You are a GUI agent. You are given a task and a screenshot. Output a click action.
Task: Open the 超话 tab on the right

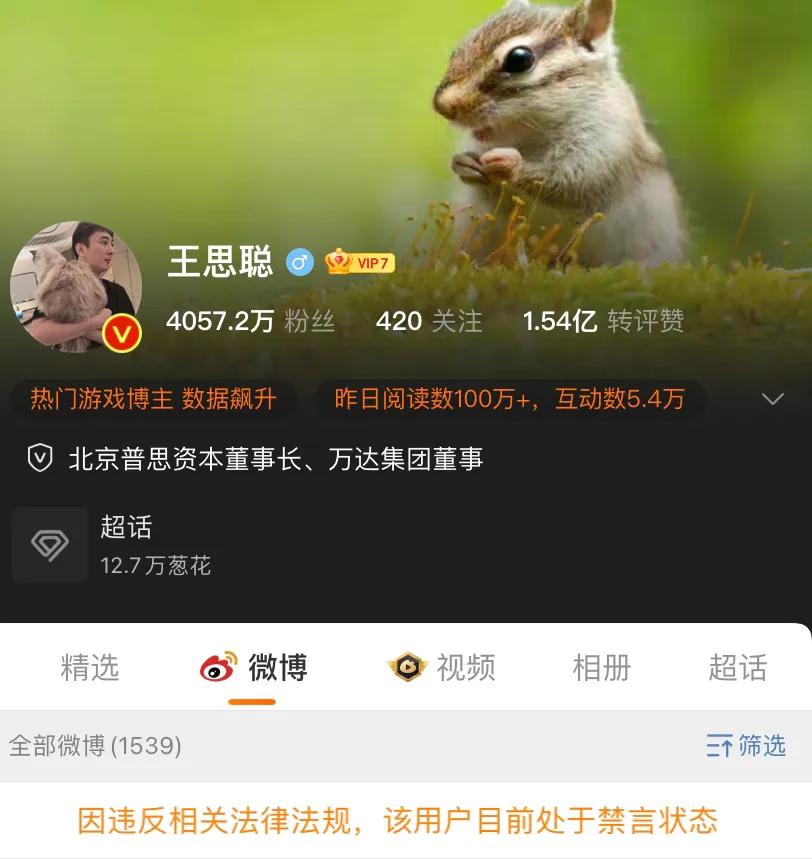(737, 667)
